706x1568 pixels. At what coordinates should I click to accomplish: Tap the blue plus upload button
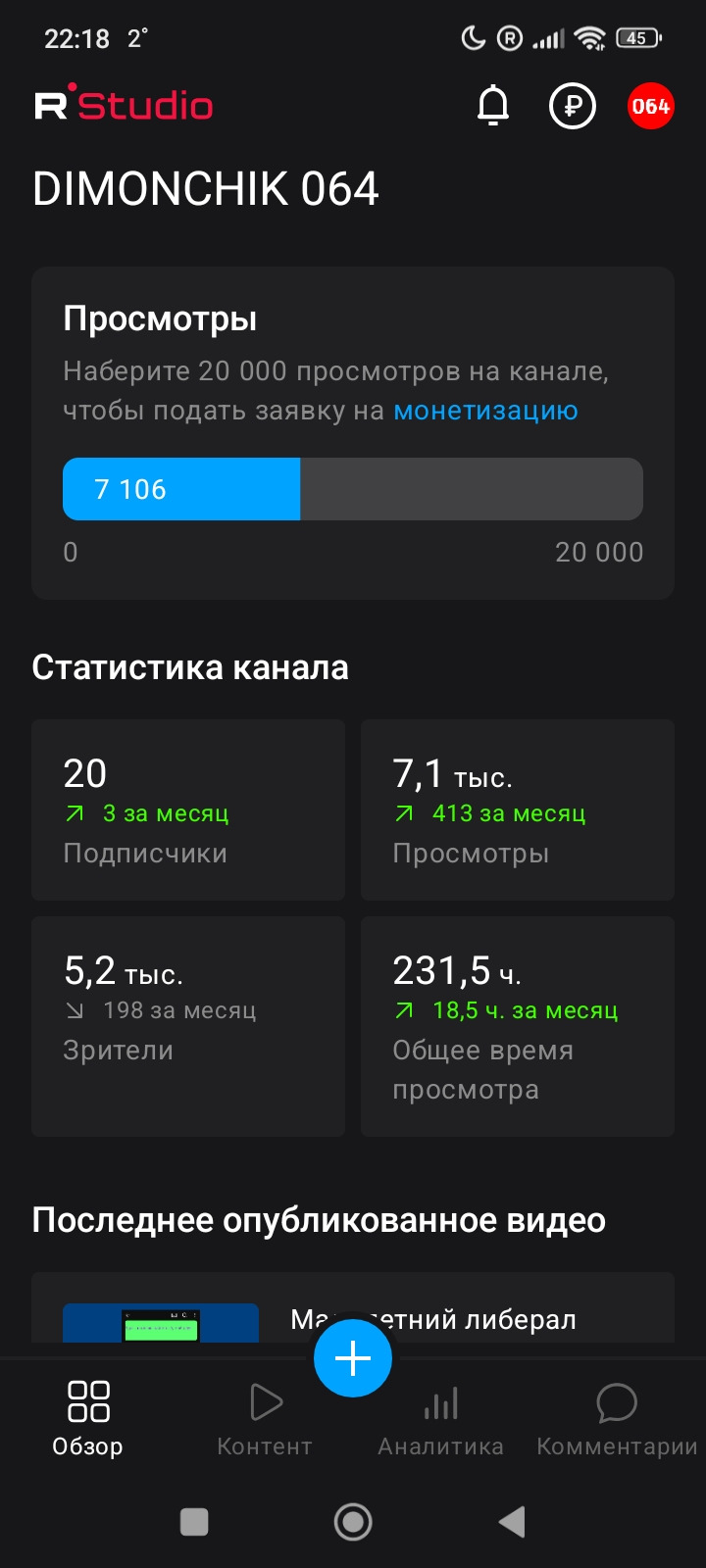(x=353, y=1358)
